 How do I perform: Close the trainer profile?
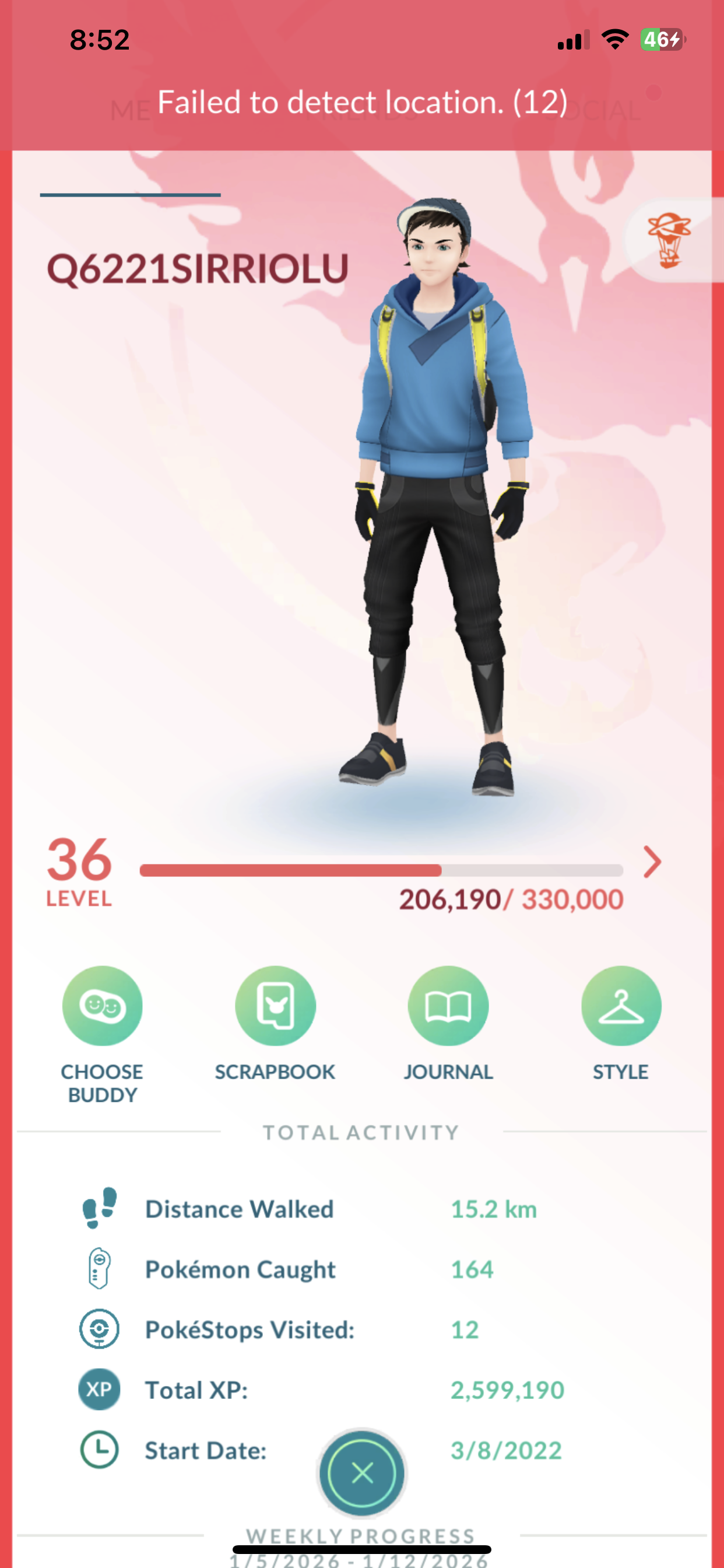click(362, 1473)
